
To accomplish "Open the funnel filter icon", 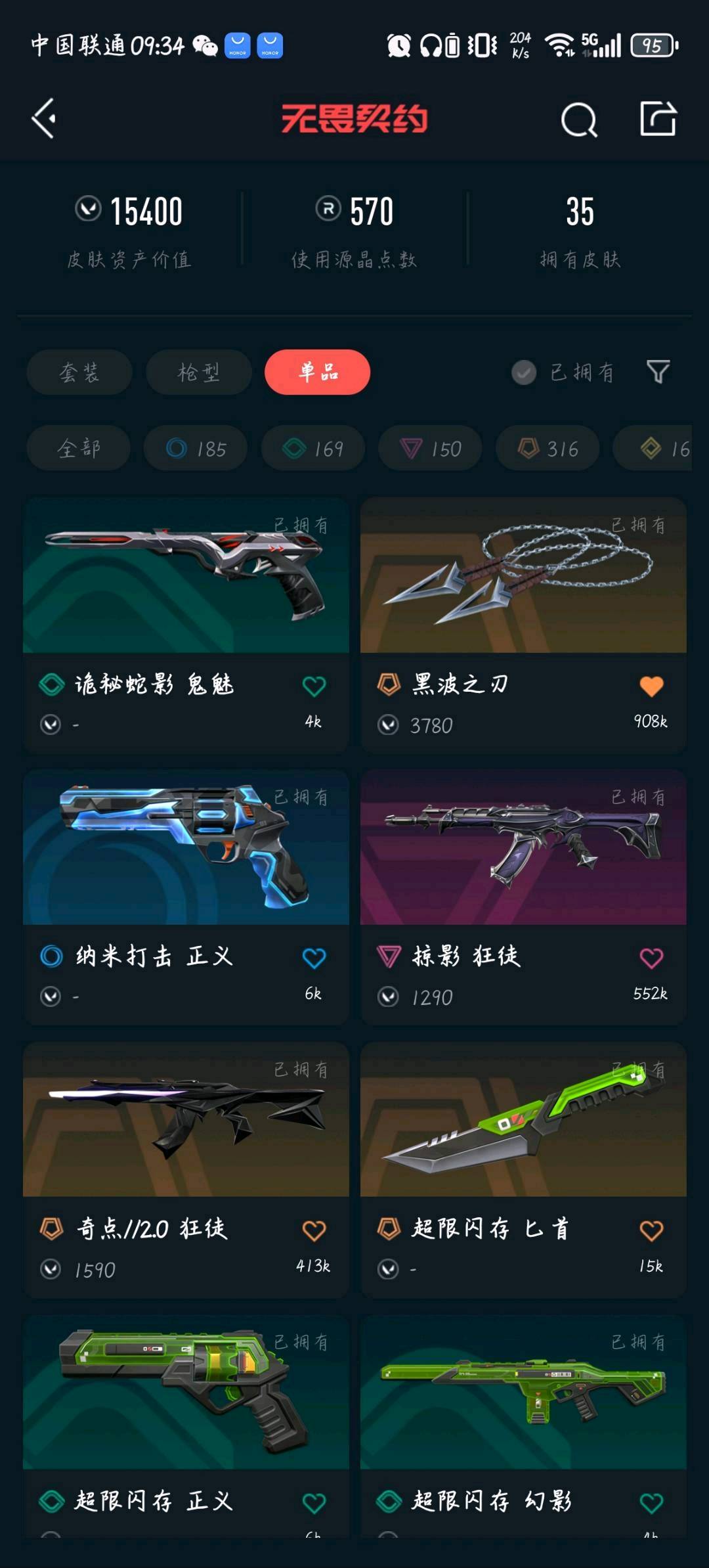I will click(658, 372).
